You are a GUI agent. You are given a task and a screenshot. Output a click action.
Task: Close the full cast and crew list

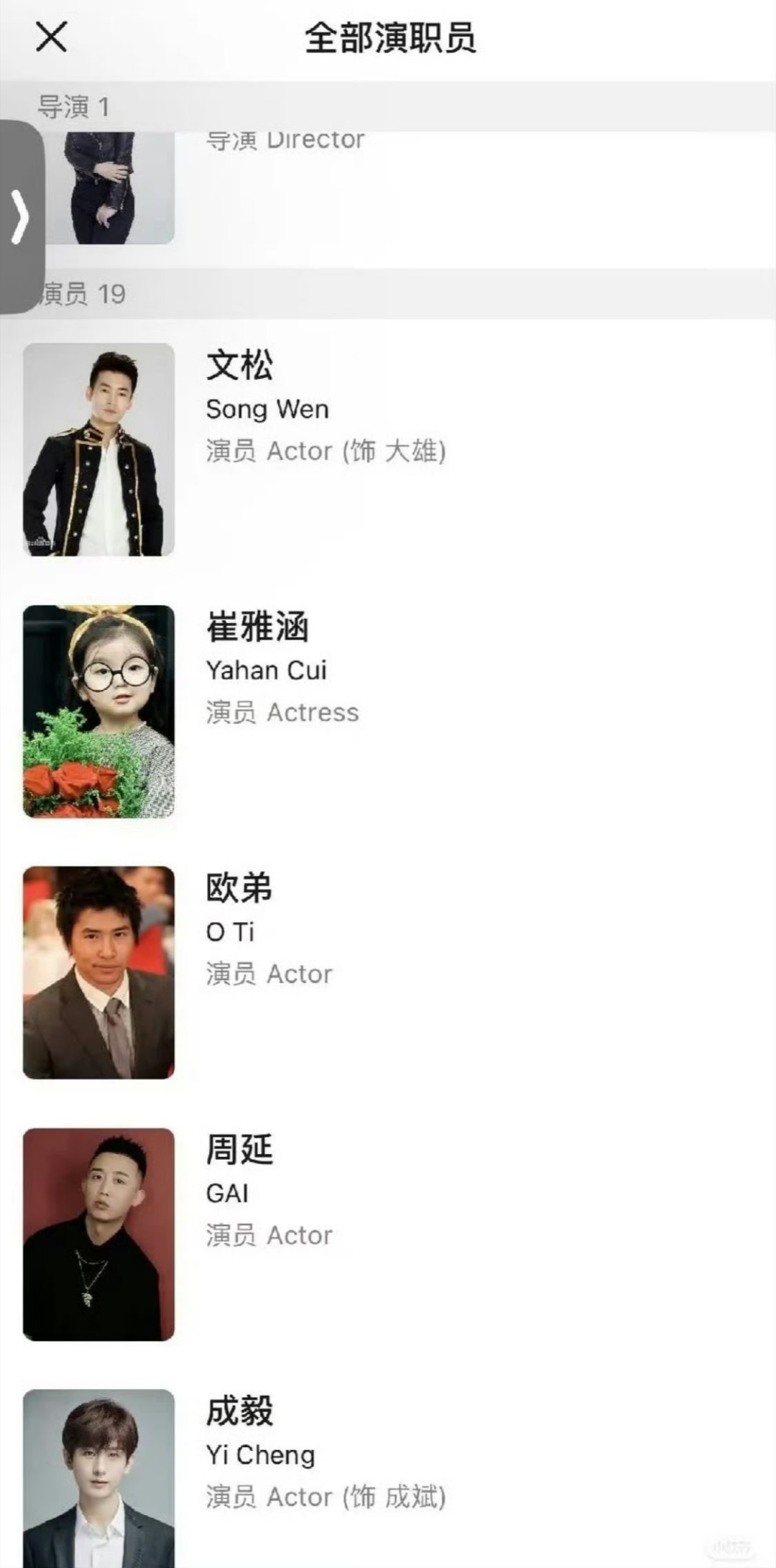pyautogui.click(x=51, y=37)
